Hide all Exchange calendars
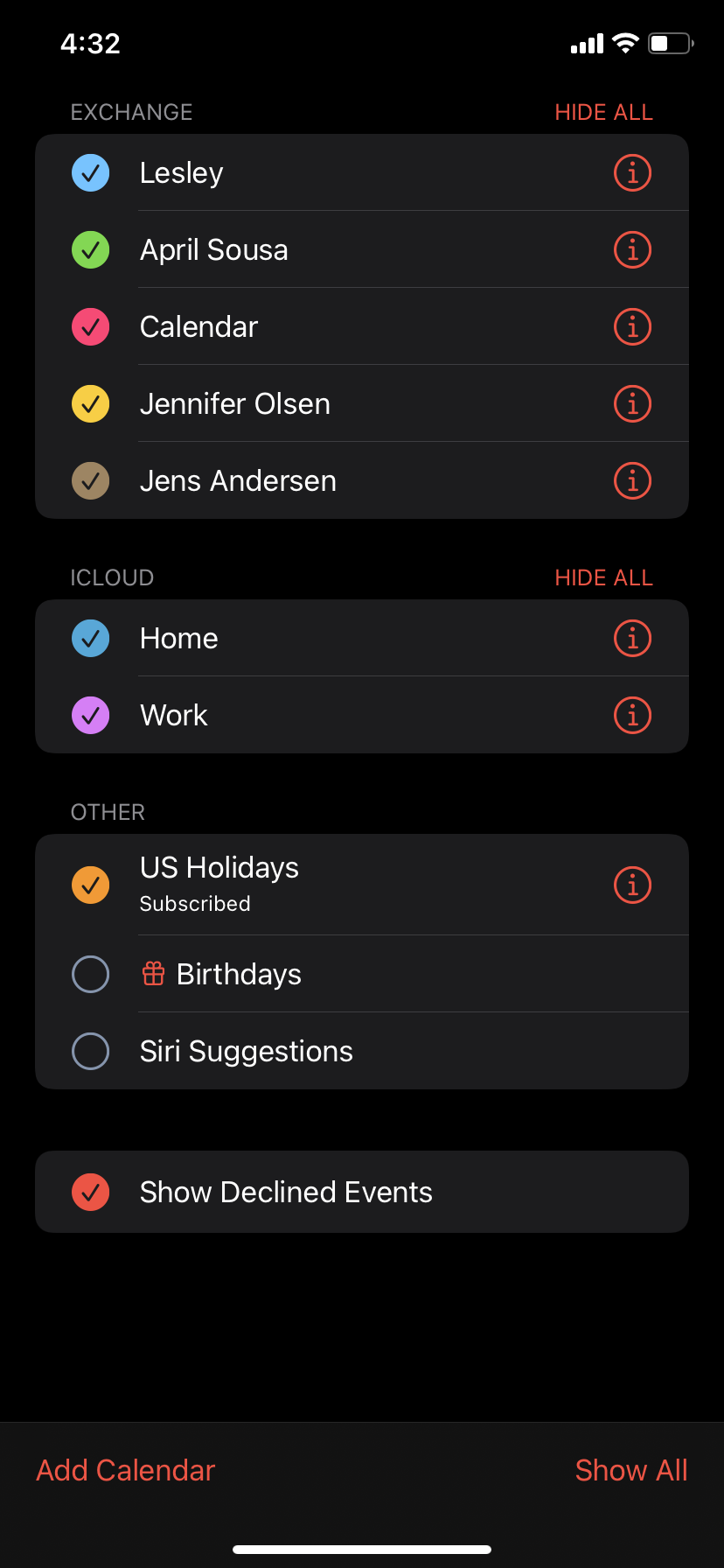The height and width of the screenshot is (1568, 724). point(603,113)
